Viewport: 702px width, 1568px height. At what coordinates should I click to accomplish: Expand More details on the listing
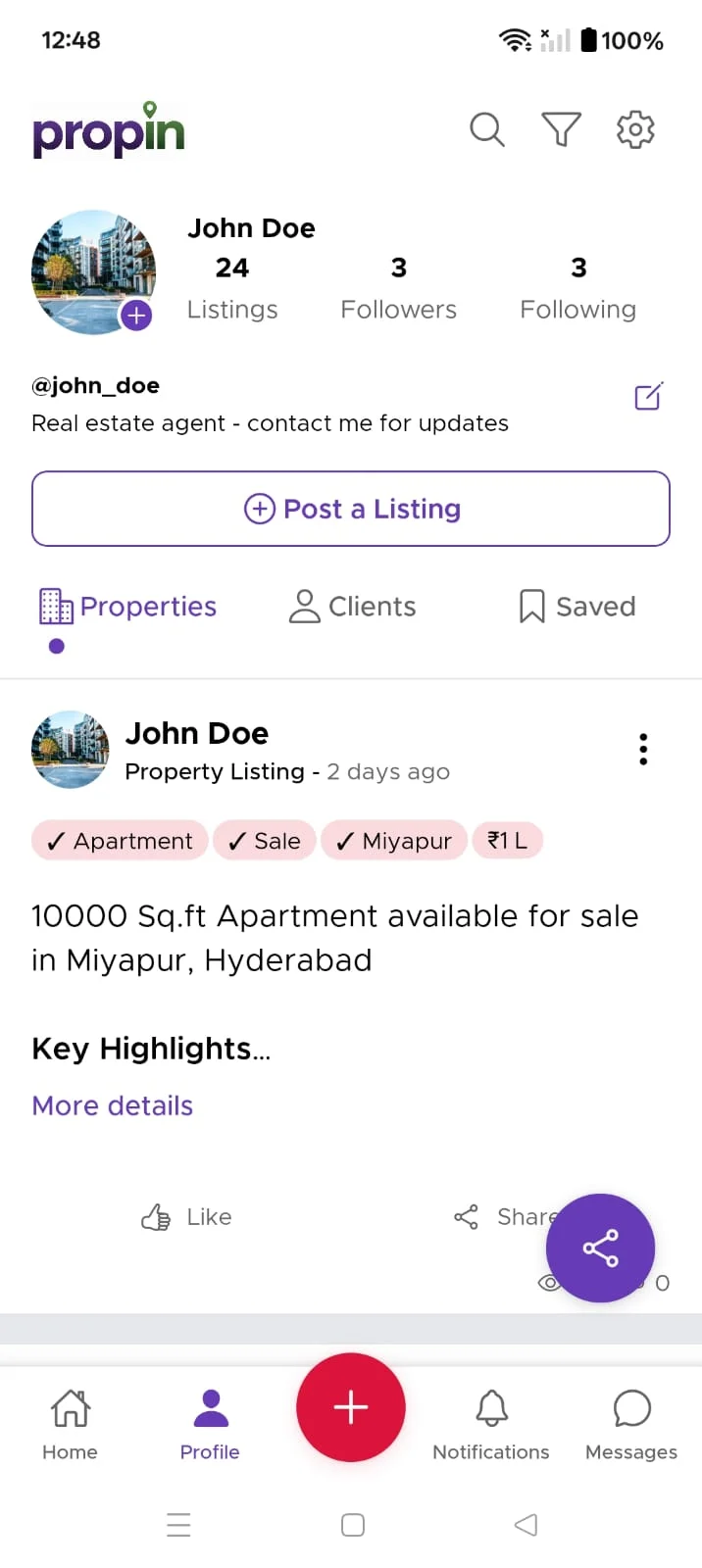point(113,1105)
